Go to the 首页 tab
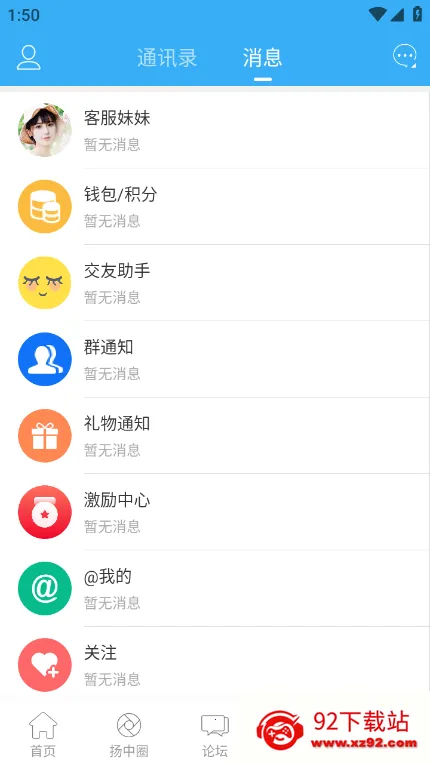This screenshot has height=764, width=430. 43,734
